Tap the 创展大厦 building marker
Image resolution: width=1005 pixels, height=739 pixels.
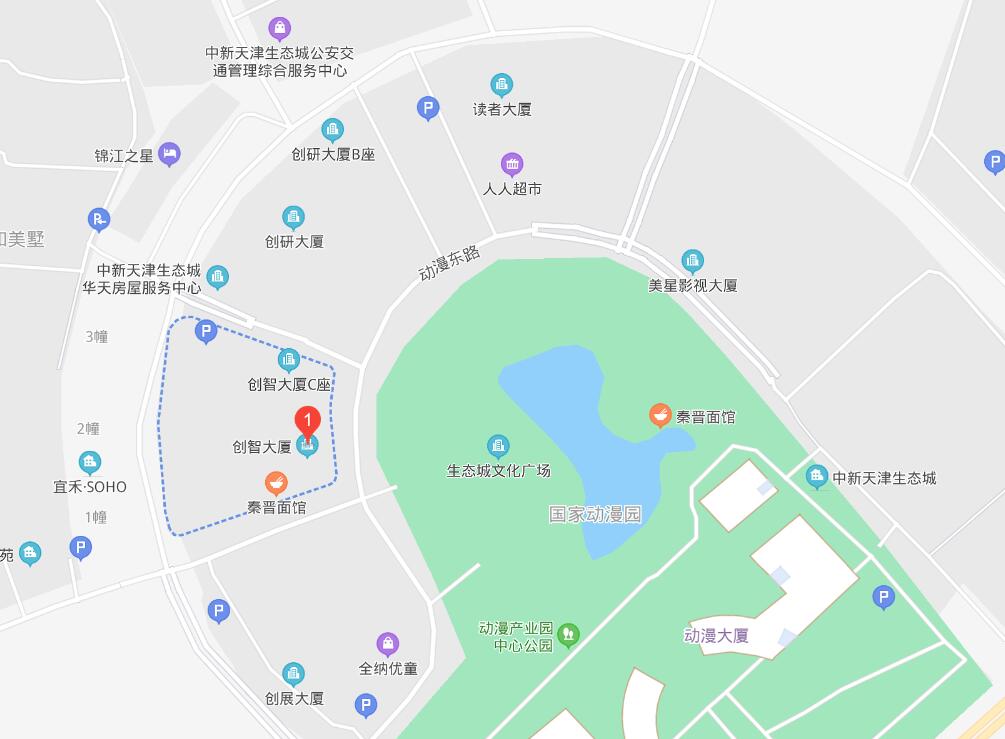click(x=293, y=674)
